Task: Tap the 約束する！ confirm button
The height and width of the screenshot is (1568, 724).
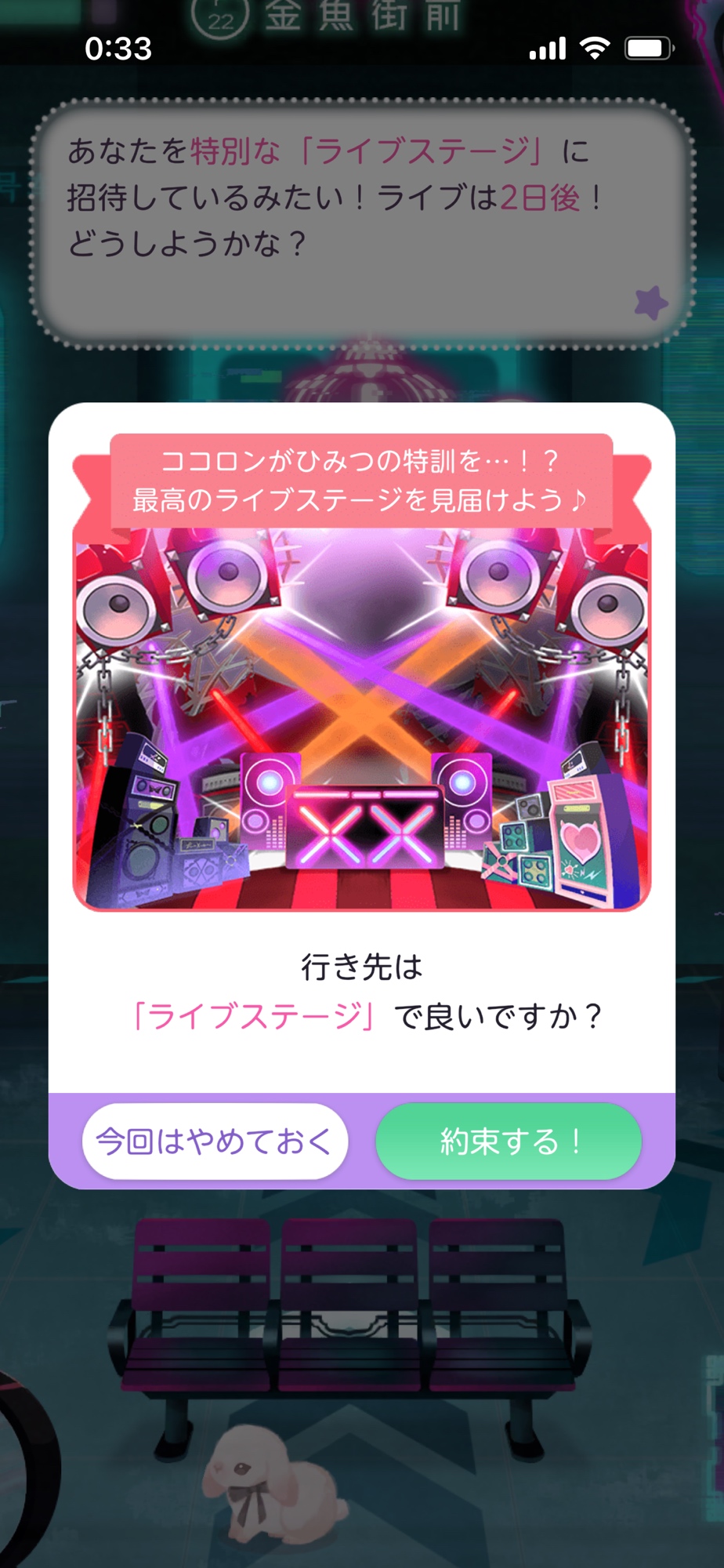Action: tap(509, 1141)
